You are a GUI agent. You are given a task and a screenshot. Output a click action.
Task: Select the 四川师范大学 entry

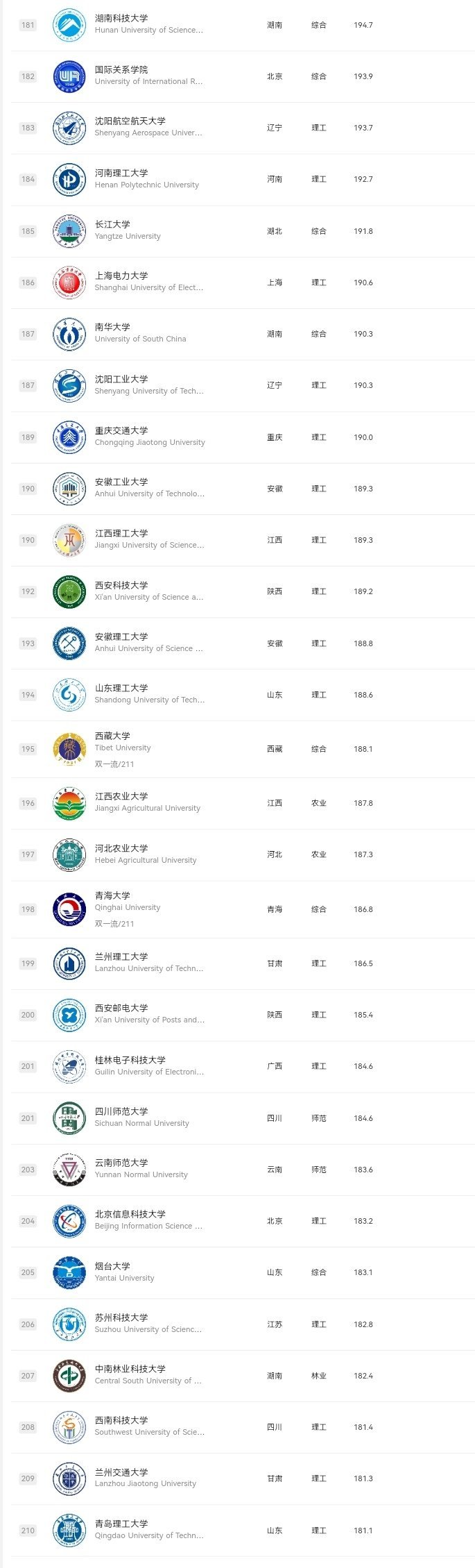click(121, 1112)
